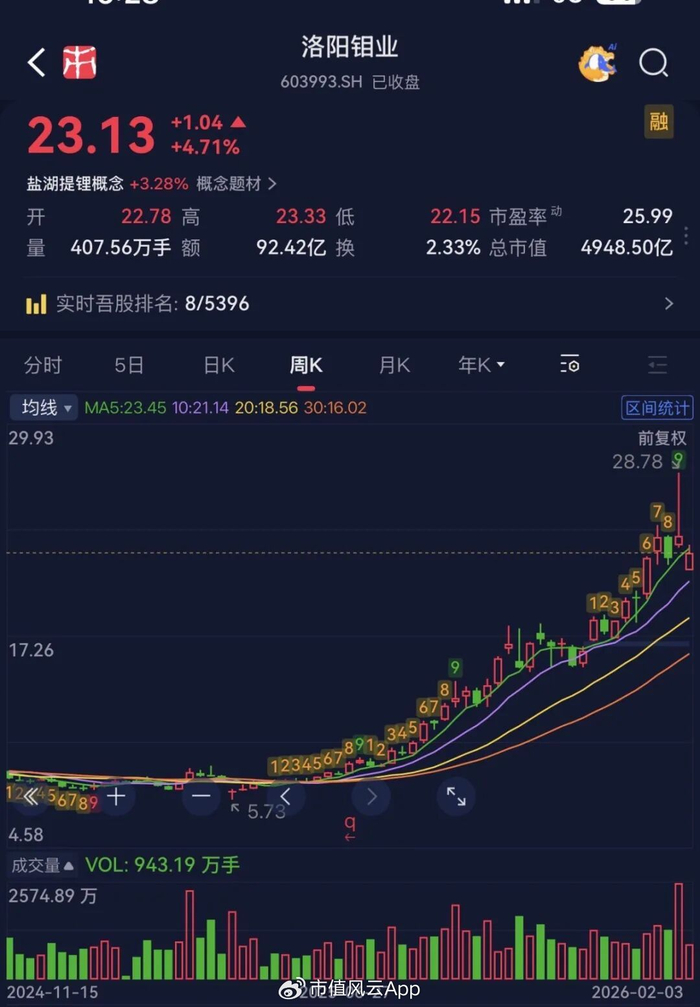
Task: Open the chart settings icon
Action: click(x=570, y=365)
